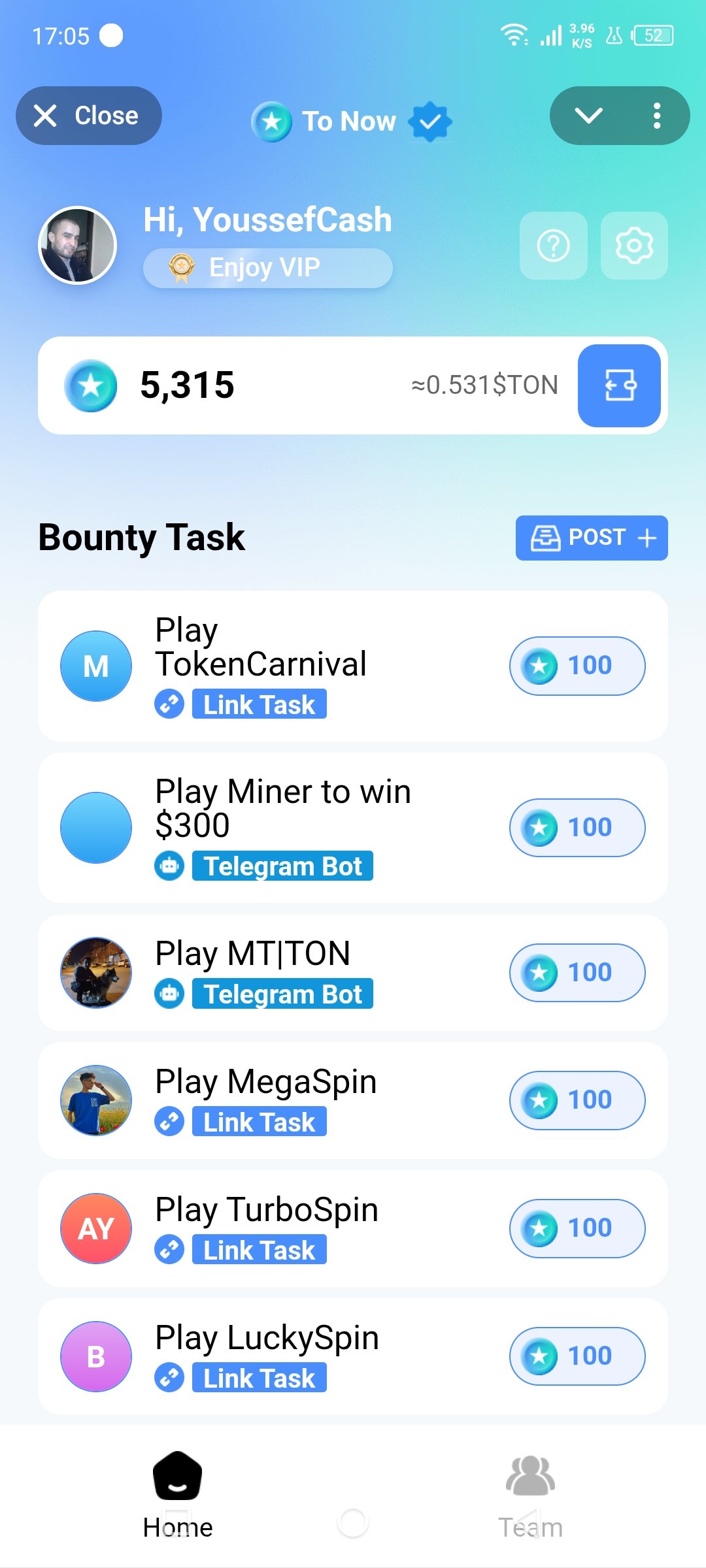The width and height of the screenshot is (706, 1568).
Task: Tap the Enjoy VIP badge
Action: [267, 268]
